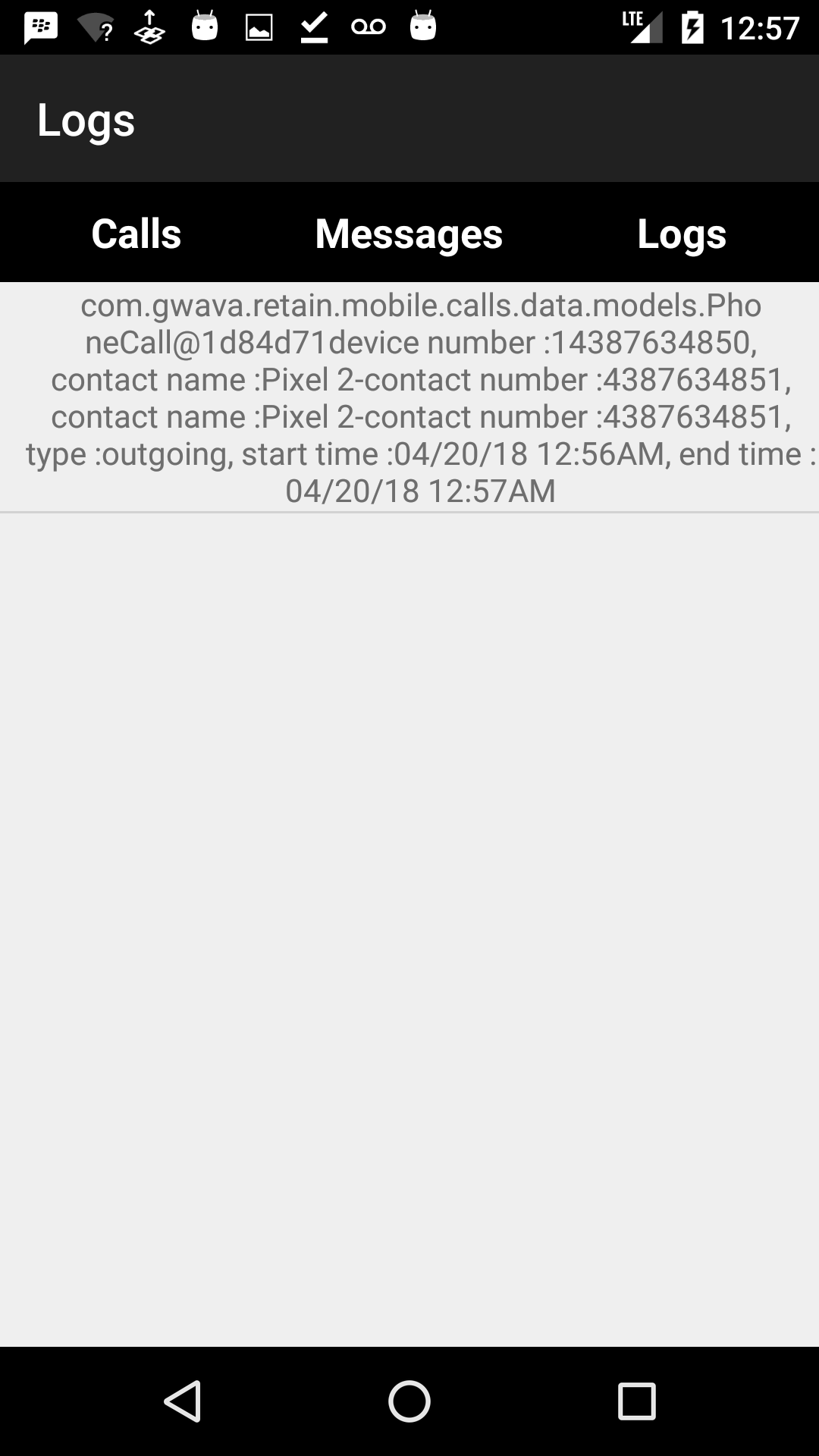Open the outgoing call log entry for Pixel 2
The image size is (819, 1456).
coord(409,397)
